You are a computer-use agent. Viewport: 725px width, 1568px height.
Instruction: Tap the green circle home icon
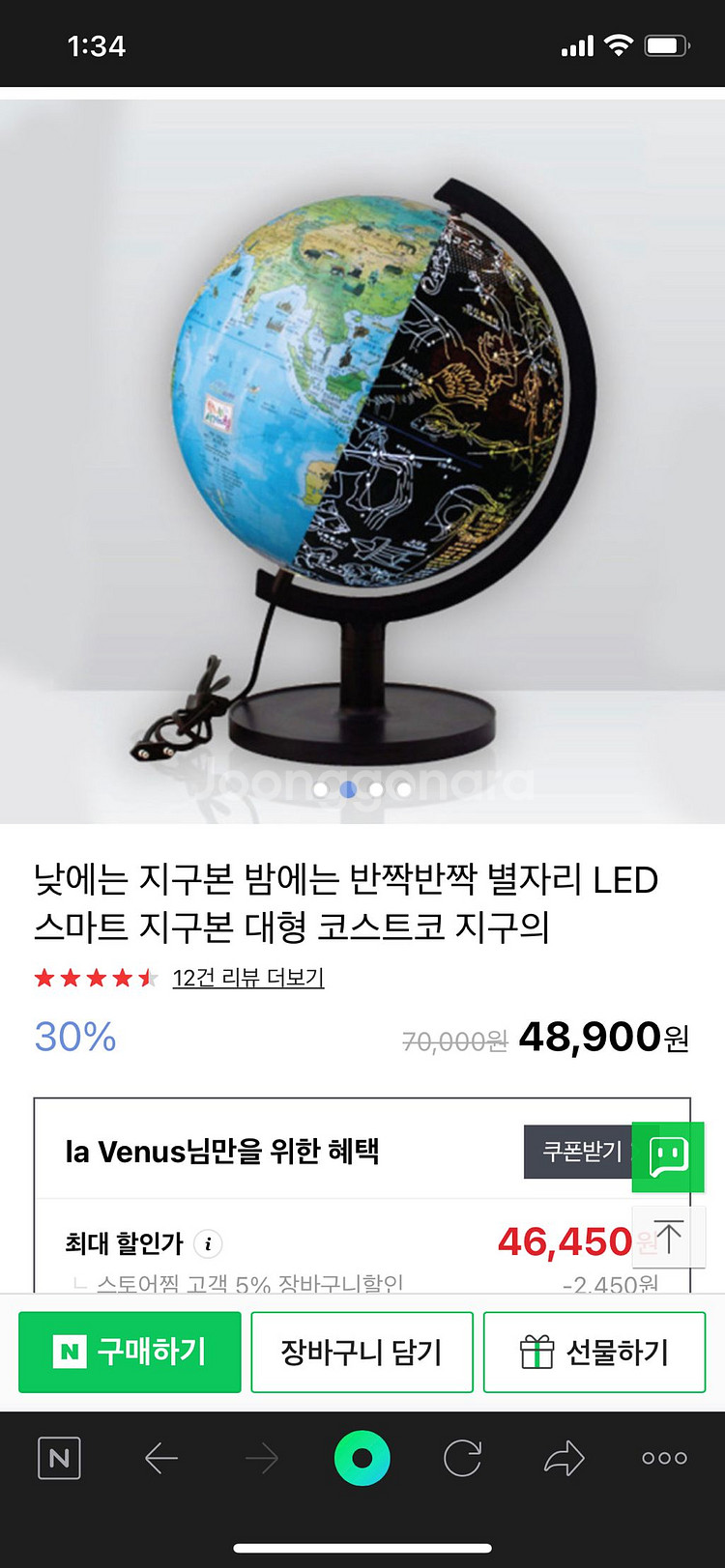click(362, 1459)
